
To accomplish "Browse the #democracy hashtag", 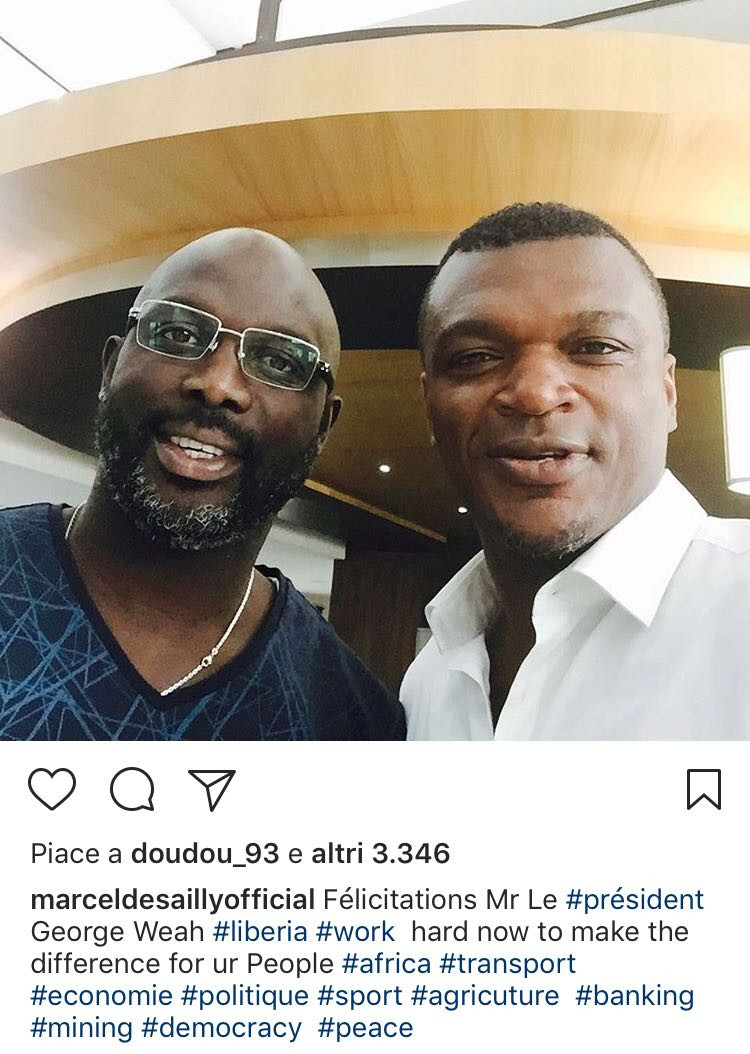I will coord(221,1028).
